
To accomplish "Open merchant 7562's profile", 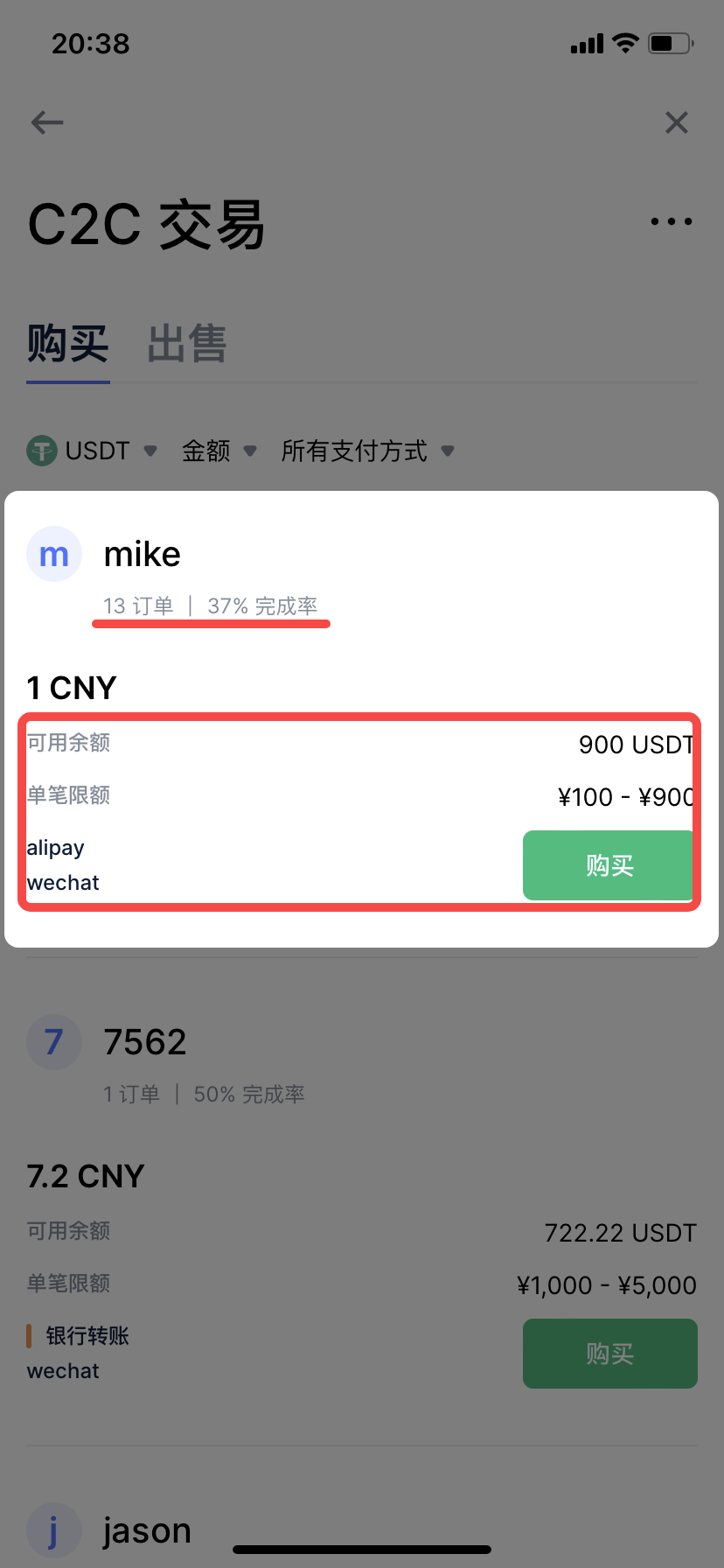I will coord(144,1042).
